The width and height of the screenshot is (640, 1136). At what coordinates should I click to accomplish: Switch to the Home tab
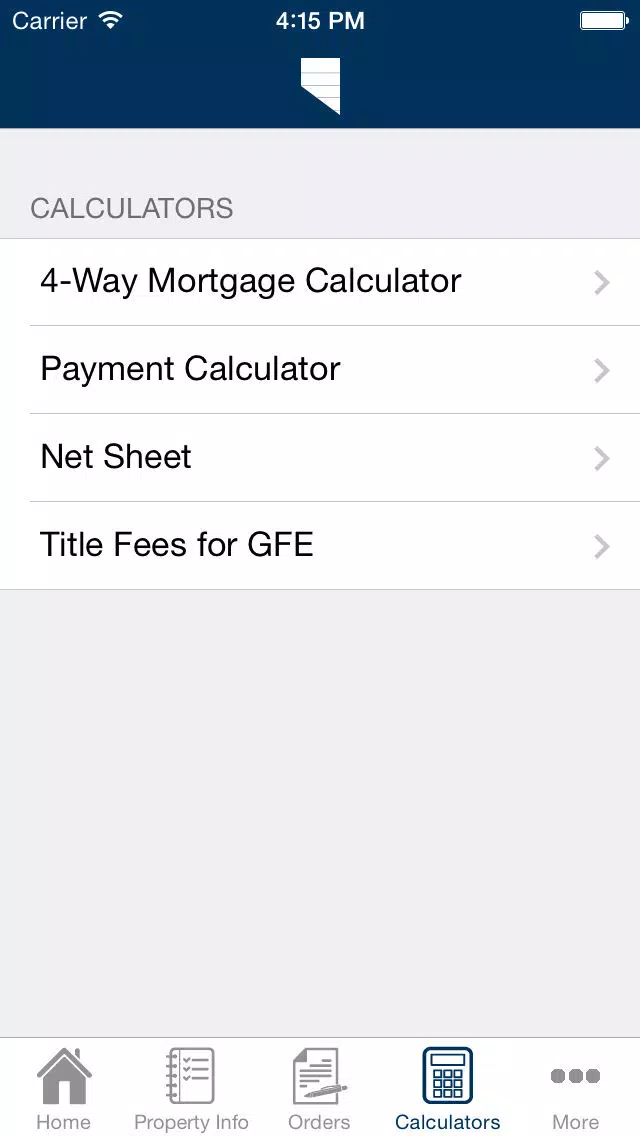pyautogui.click(x=64, y=1088)
